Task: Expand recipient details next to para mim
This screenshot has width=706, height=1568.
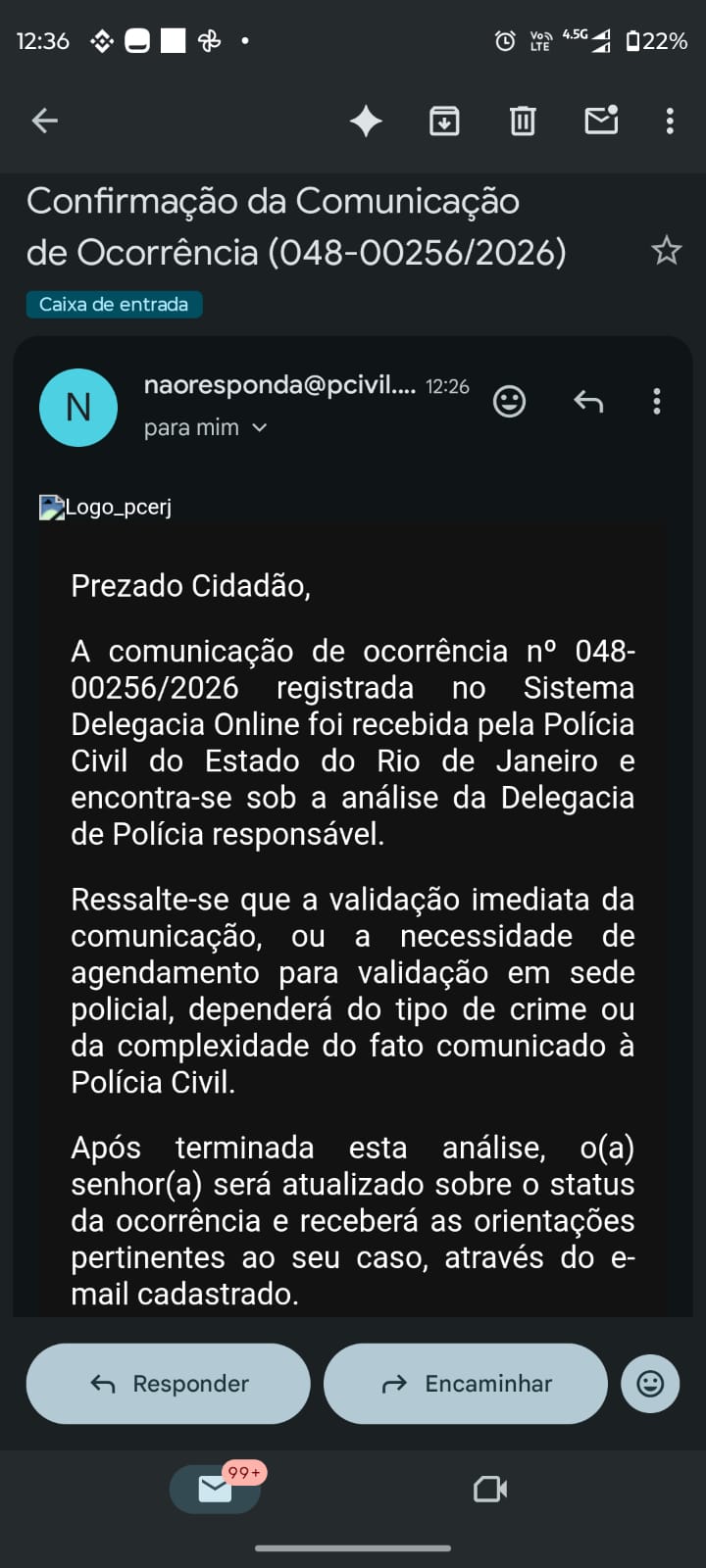Action: 259,428
